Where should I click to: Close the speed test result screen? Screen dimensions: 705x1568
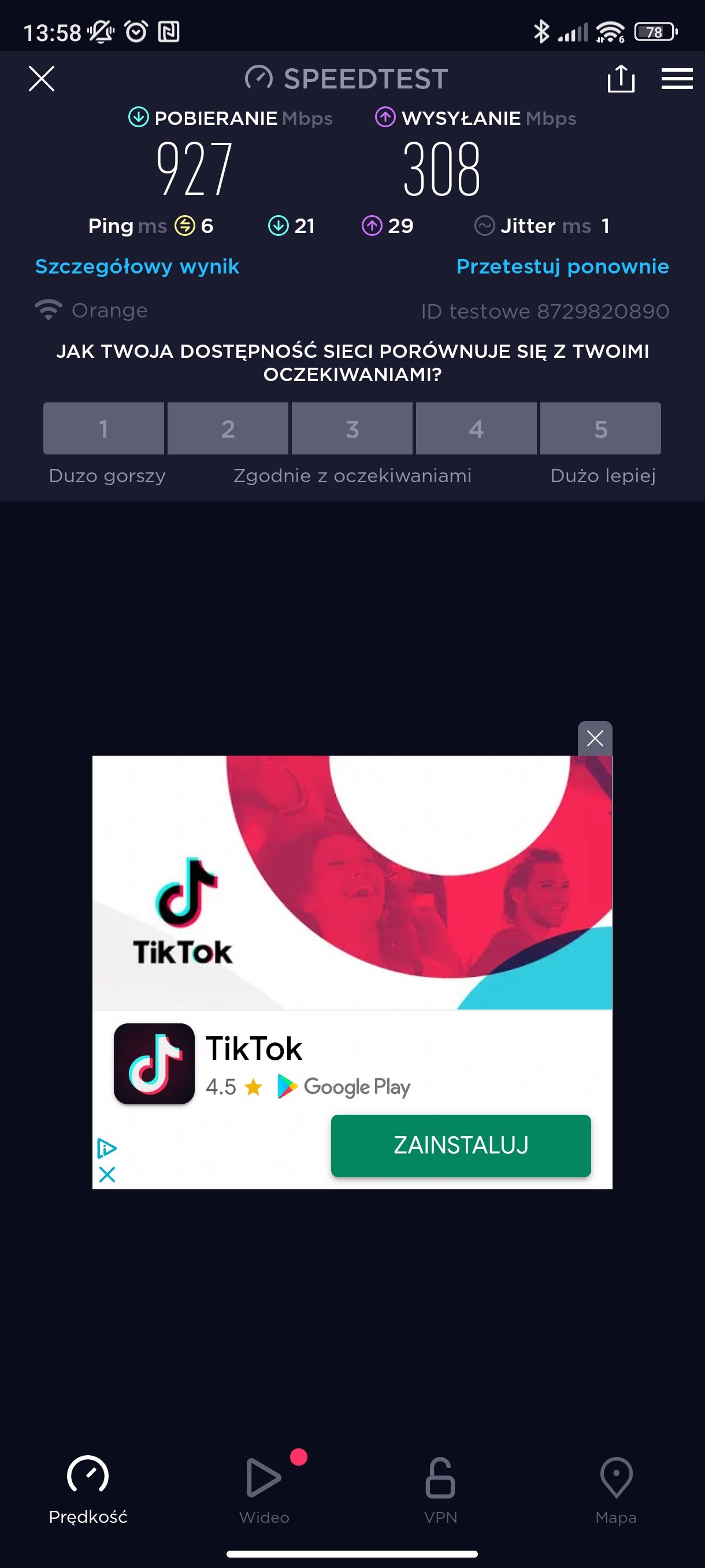(42, 79)
